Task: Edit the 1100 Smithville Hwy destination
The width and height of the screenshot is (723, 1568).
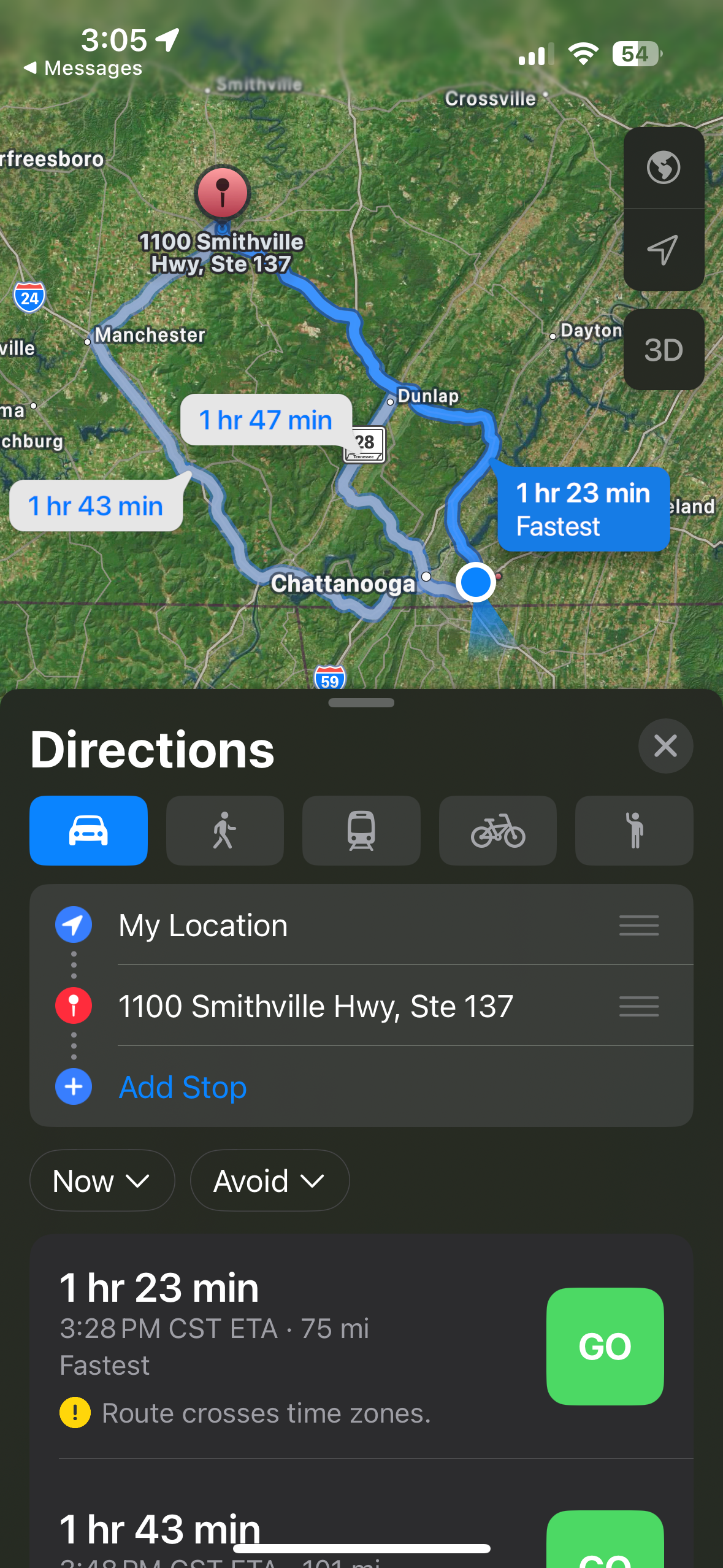Action: click(315, 1006)
